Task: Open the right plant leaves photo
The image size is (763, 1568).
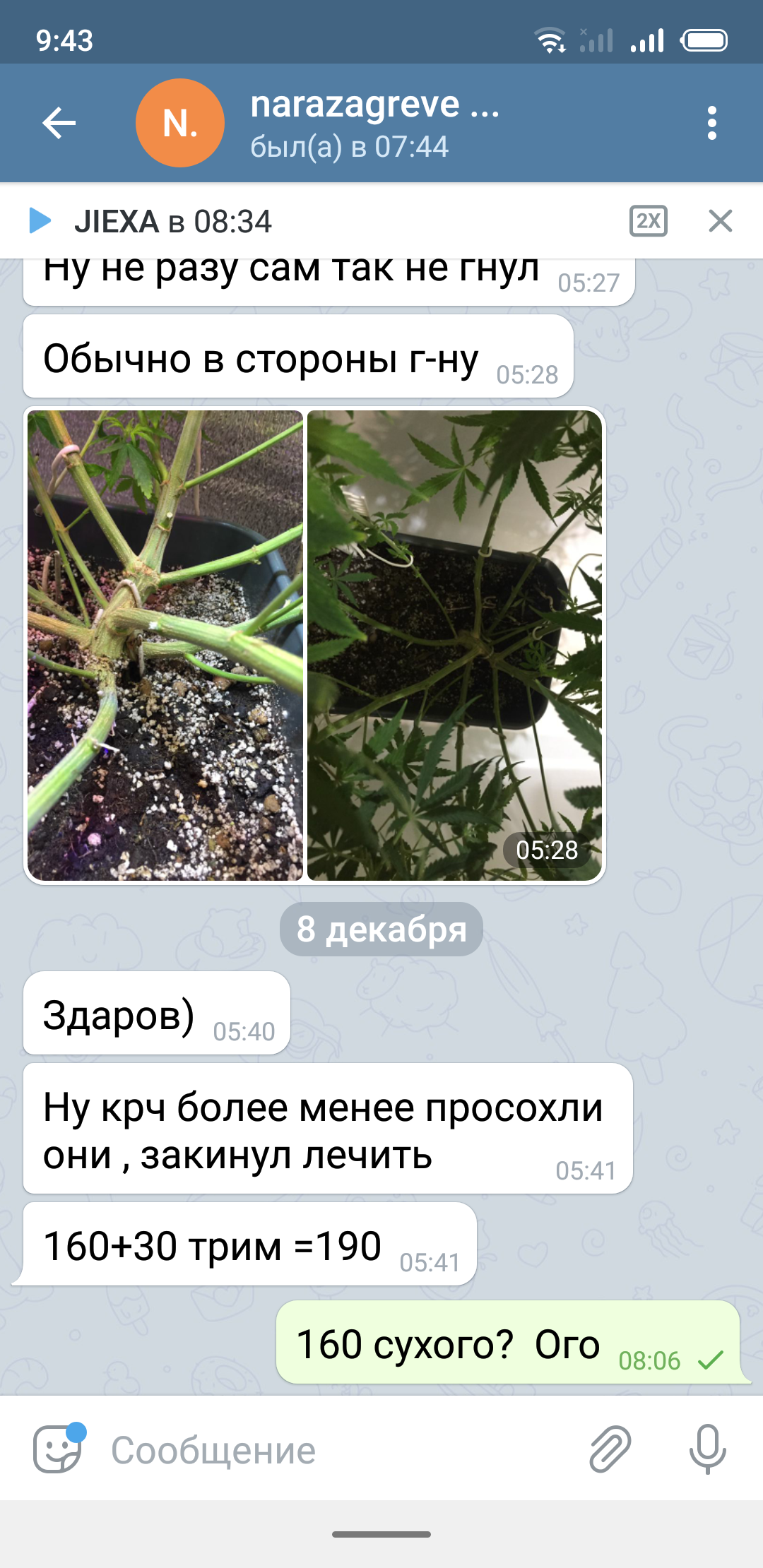Action: 455,646
